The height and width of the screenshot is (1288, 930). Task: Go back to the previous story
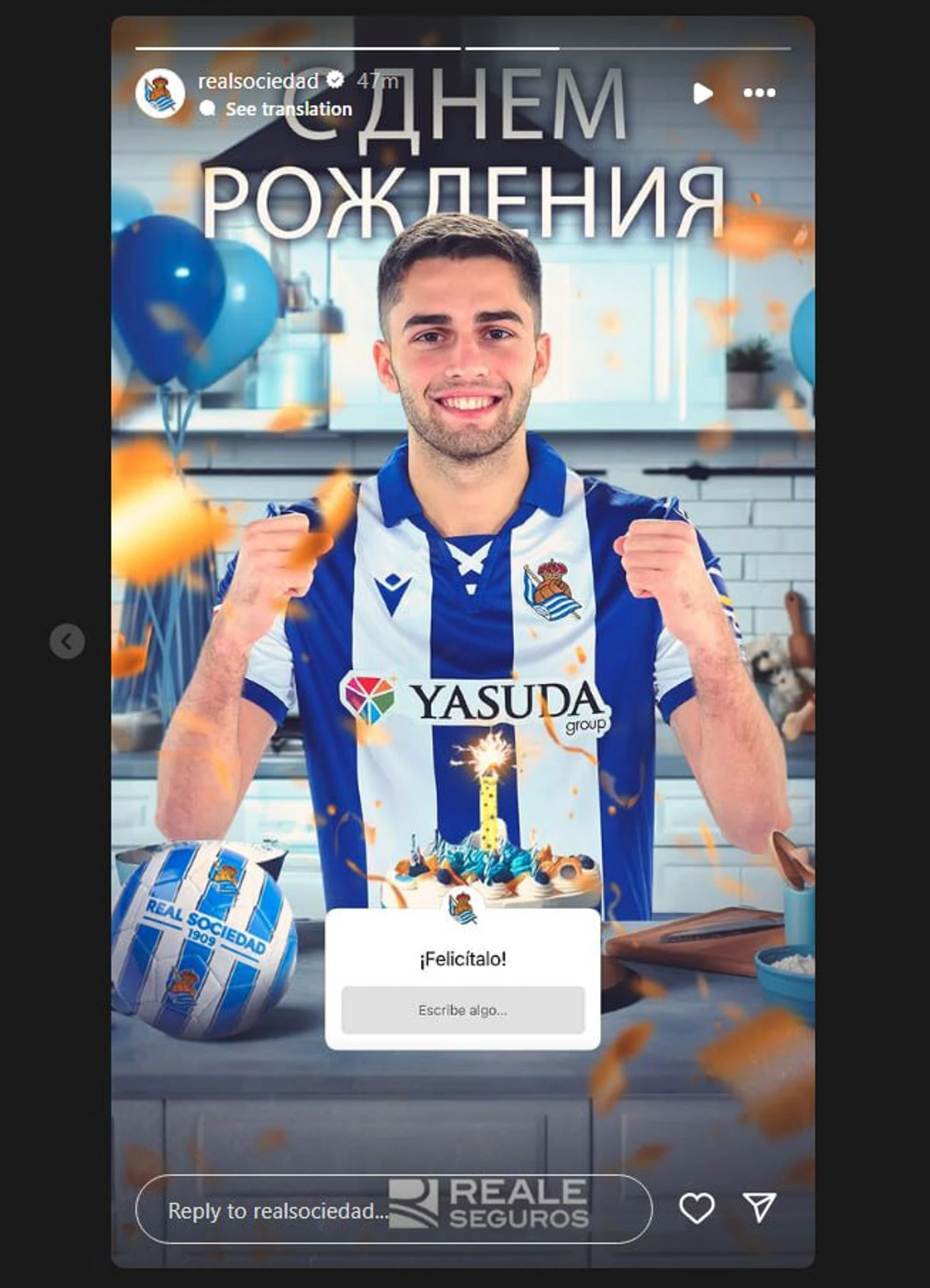tap(67, 641)
